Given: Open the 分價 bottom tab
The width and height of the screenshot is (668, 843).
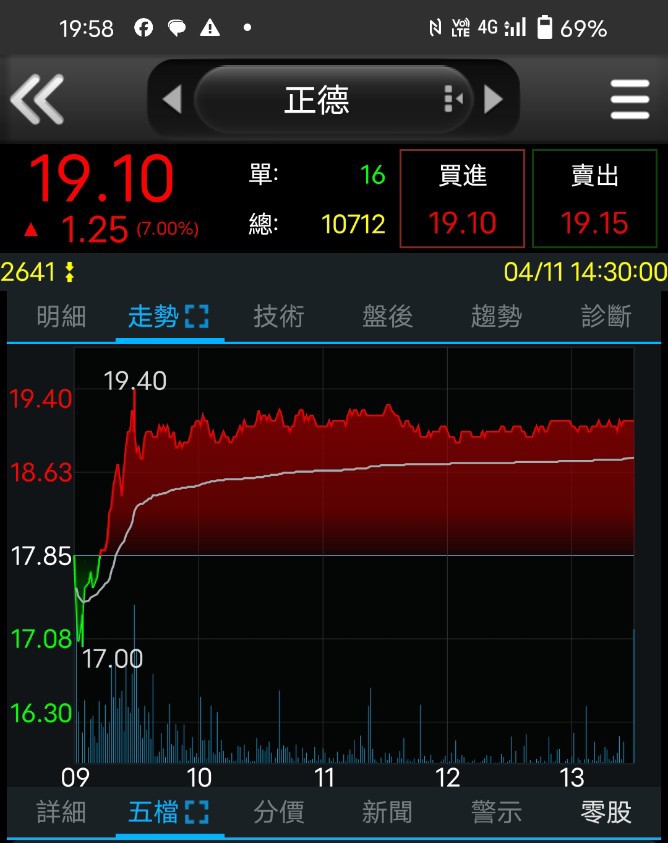Looking at the screenshot, I should point(278,812).
